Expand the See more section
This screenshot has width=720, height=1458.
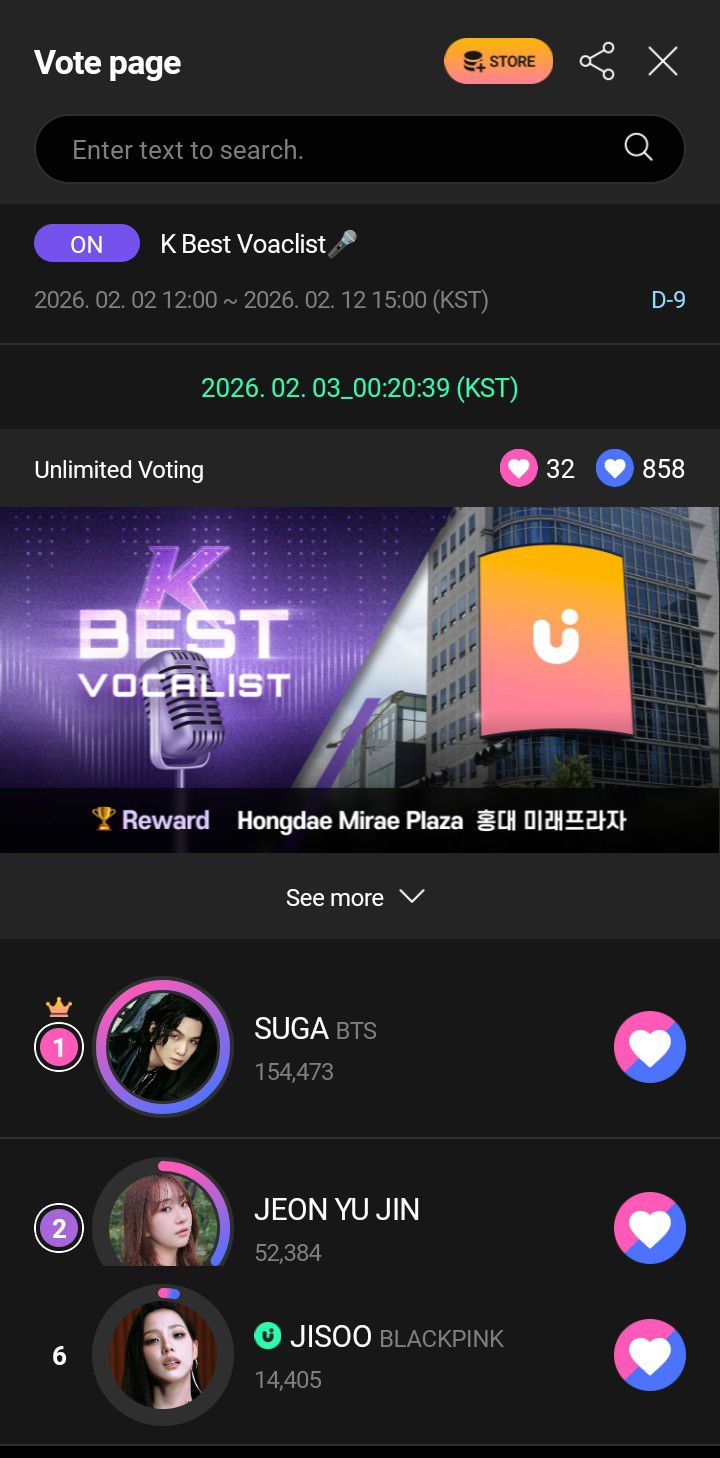click(x=356, y=897)
